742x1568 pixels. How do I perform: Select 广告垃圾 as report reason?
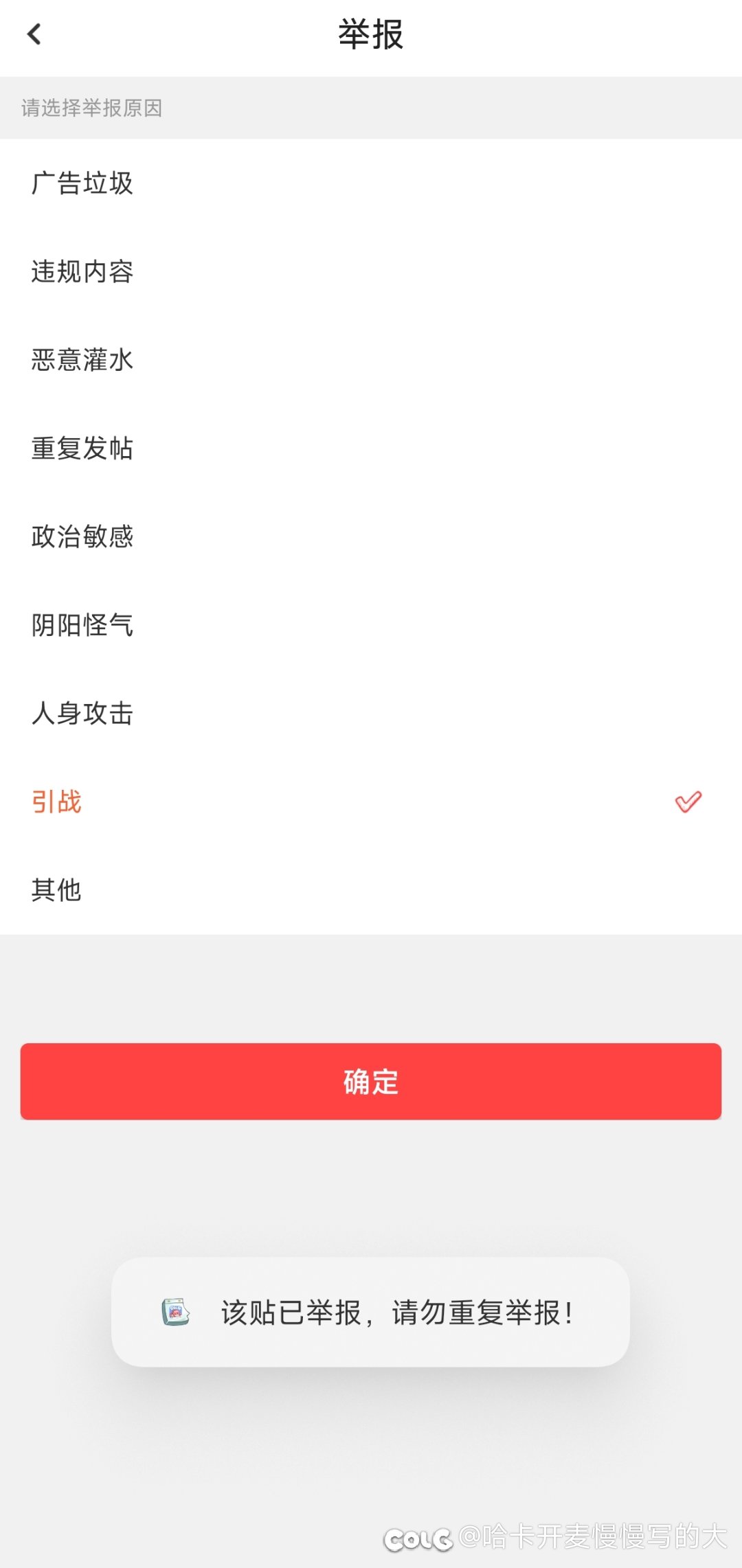coord(371,183)
